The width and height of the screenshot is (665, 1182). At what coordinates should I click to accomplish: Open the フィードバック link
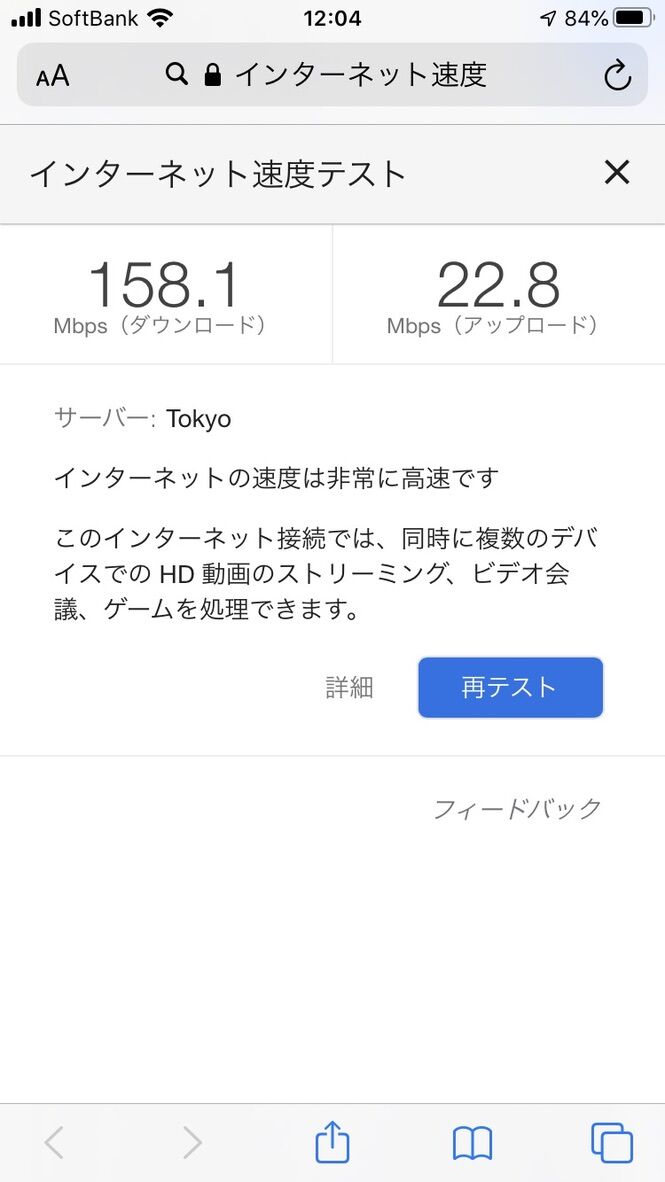point(517,808)
